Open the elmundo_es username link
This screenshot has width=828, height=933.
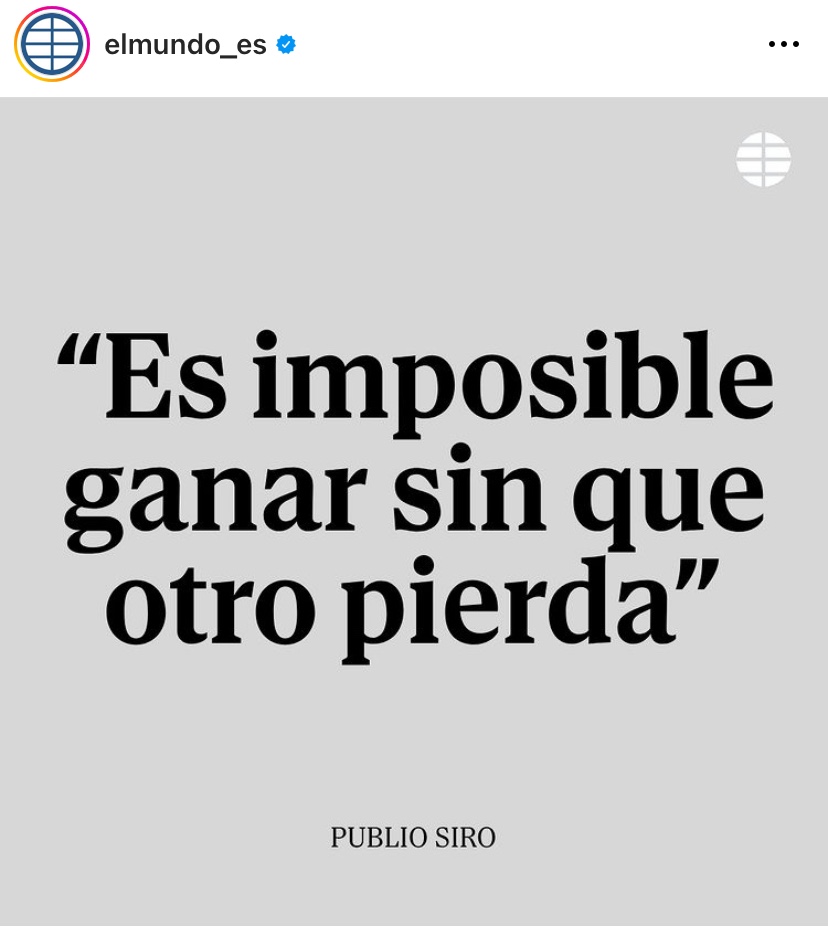pyautogui.click(x=185, y=45)
